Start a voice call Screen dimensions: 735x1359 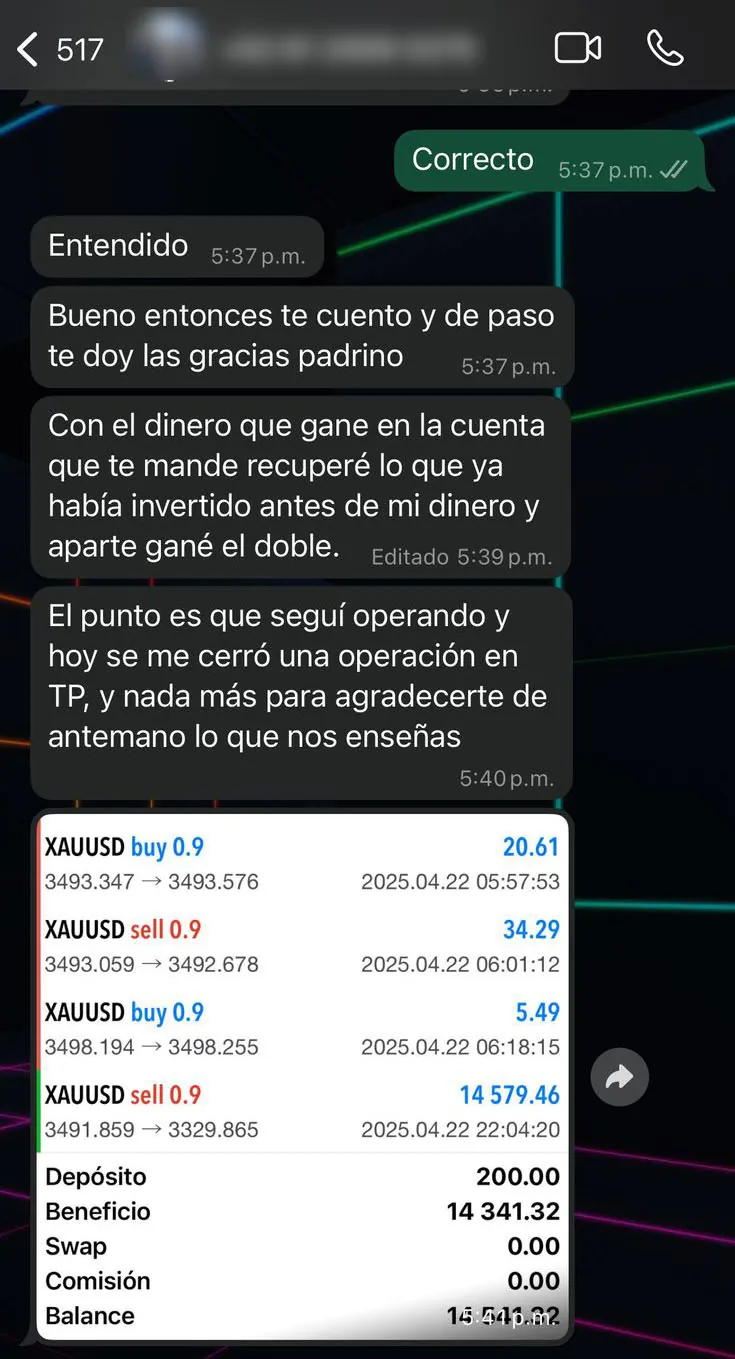click(x=665, y=47)
